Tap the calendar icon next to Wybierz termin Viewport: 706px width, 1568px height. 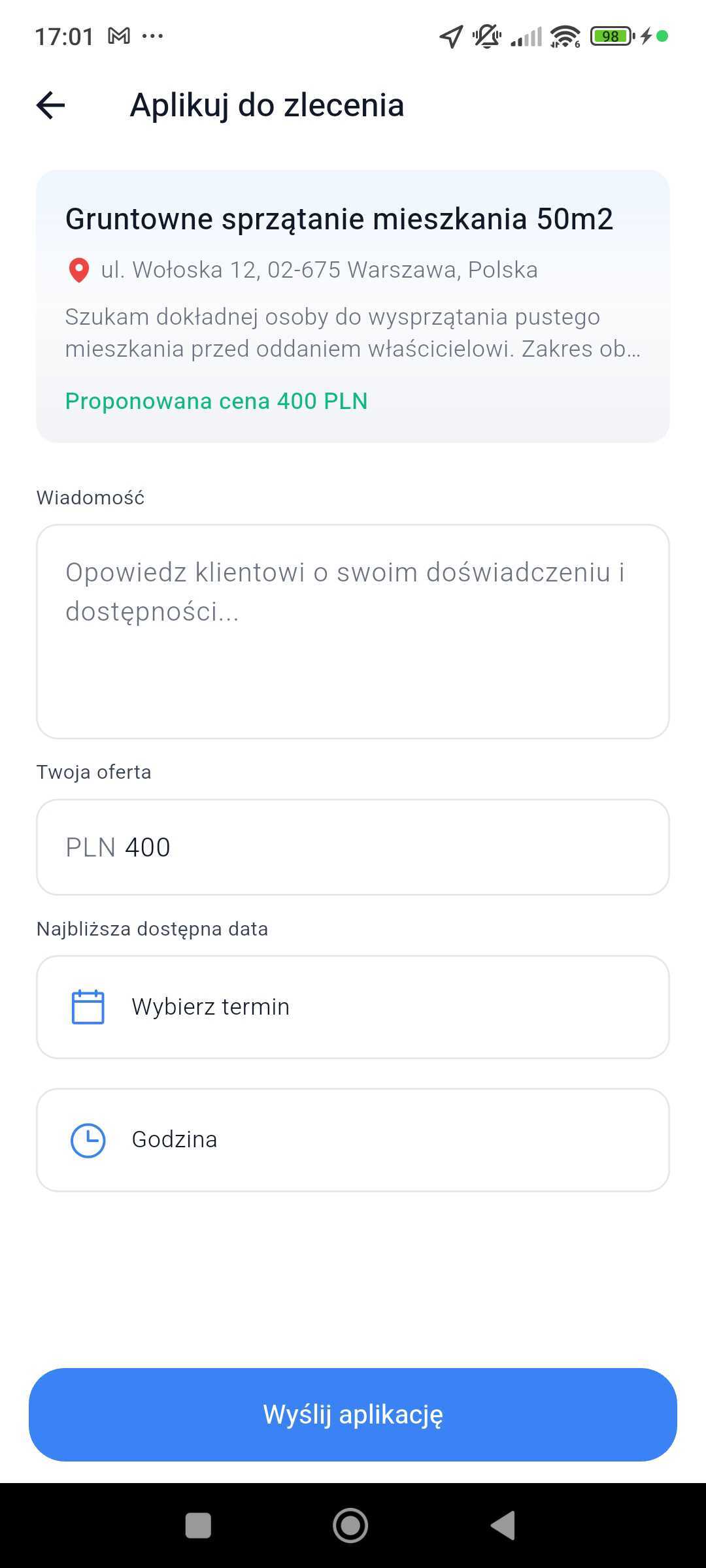pyautogui.click(x=88, y=1006)
